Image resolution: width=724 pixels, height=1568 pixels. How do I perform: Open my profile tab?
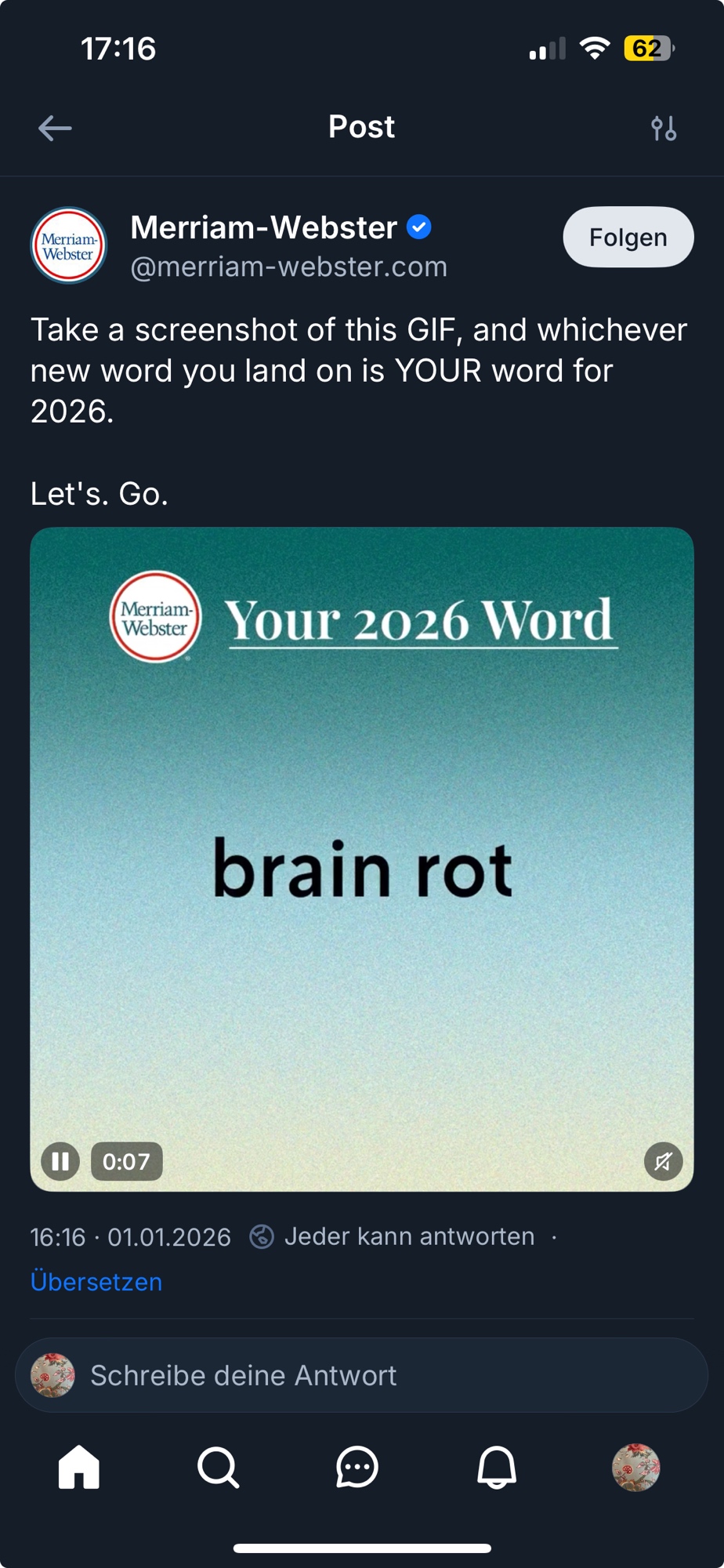[635, 1467]
